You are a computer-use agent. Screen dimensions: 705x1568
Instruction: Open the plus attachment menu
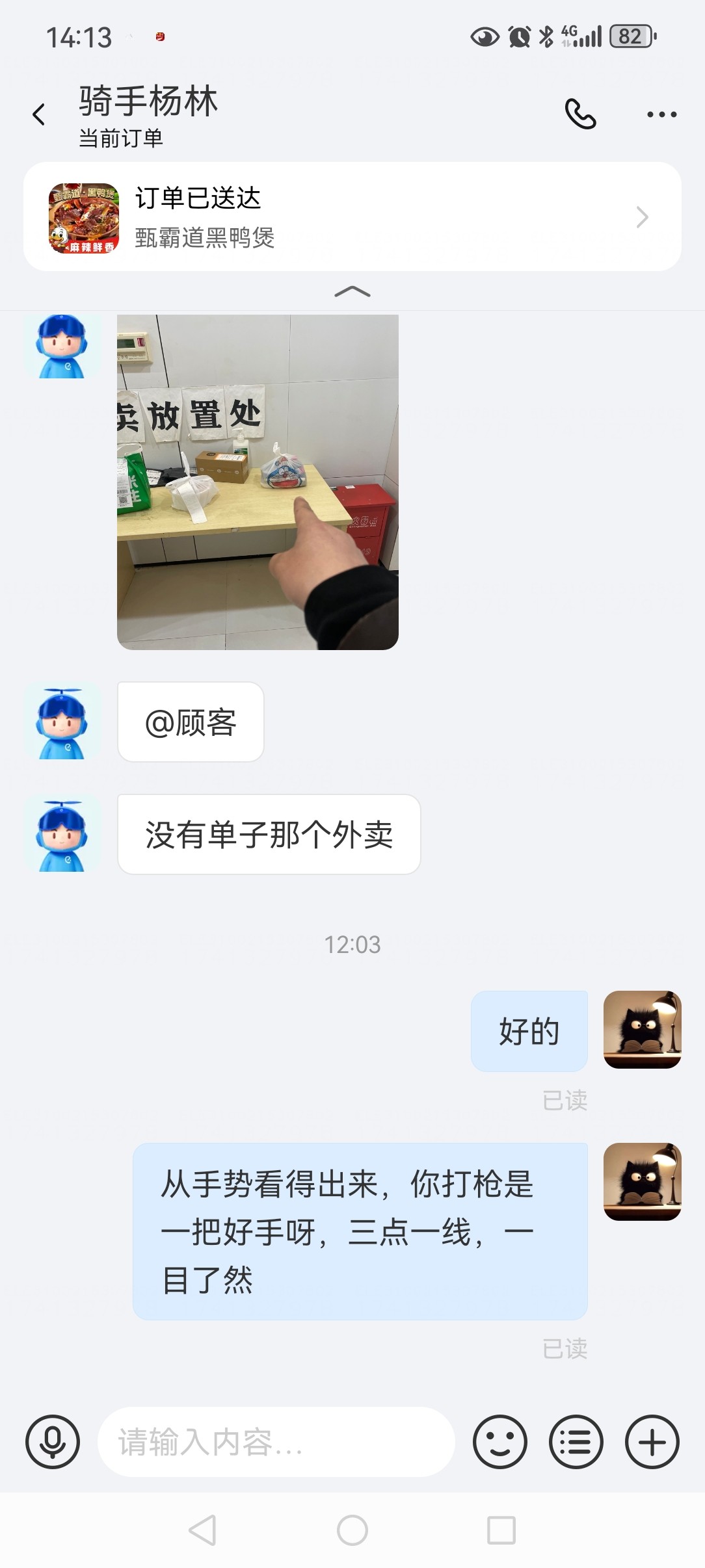652,1441
